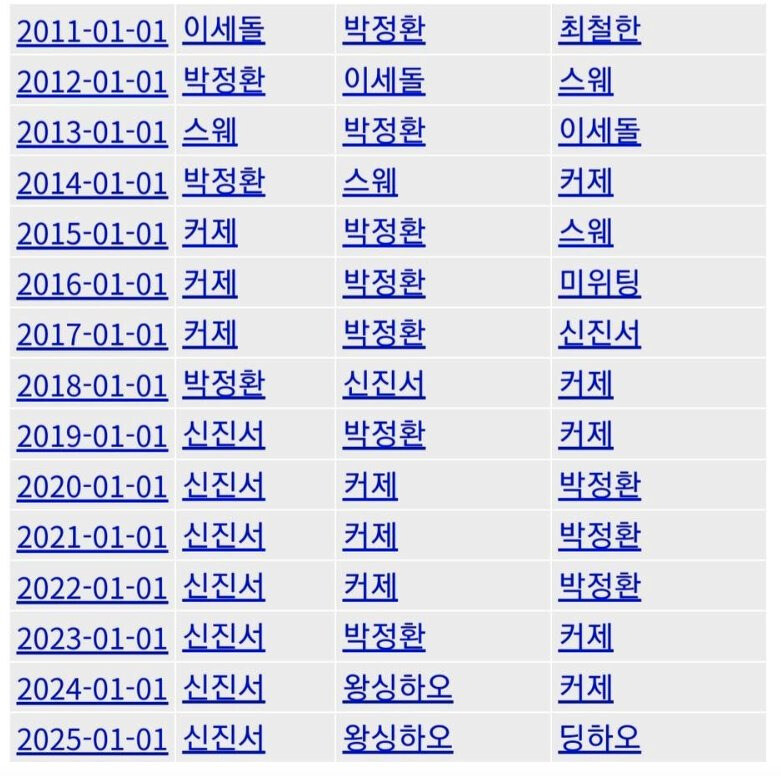Open the 2025-01-01 date link
Screen dimensions: 781x776
click(91, 740)
